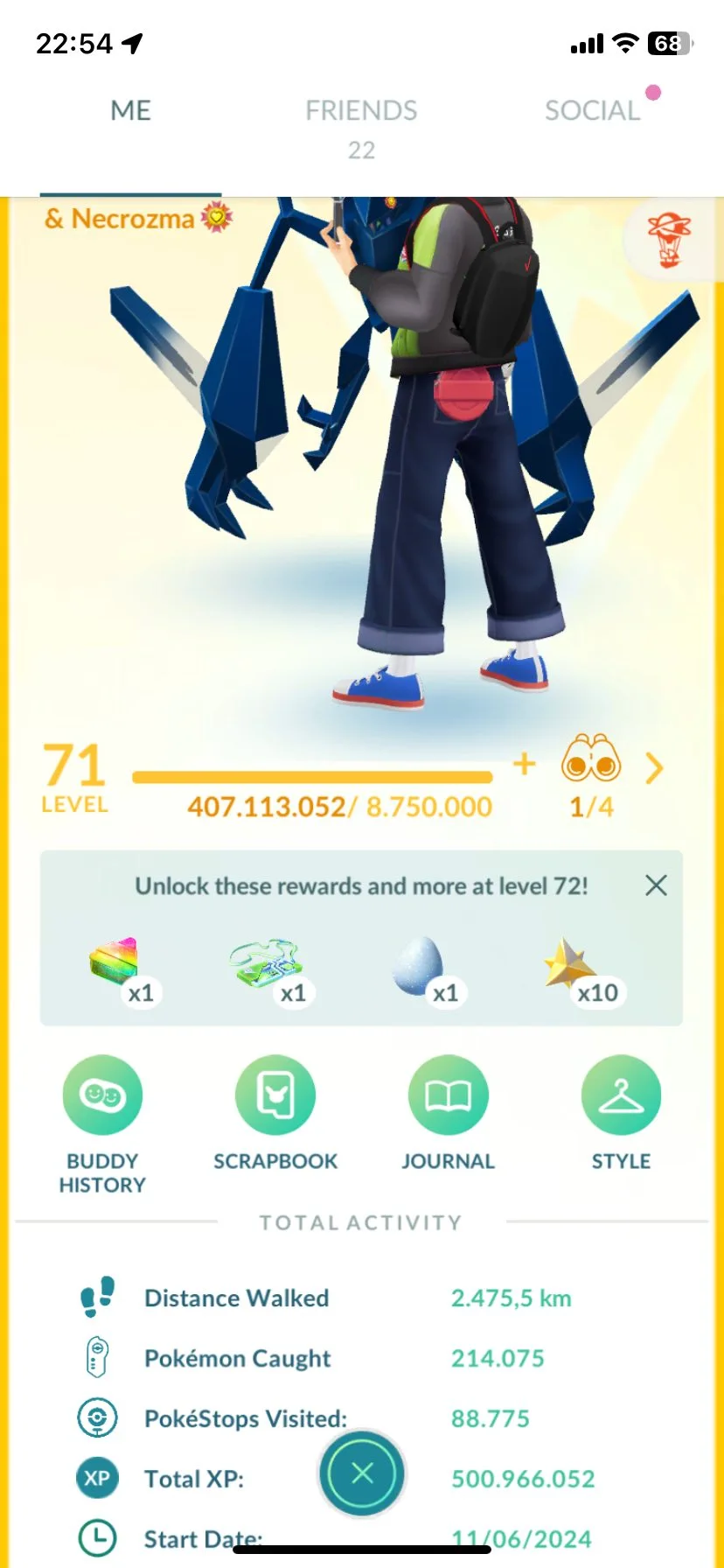This screenshot has height=1568, width=724.
Task: Open the Team Rocket balloon icon
Action: [669, 239]
